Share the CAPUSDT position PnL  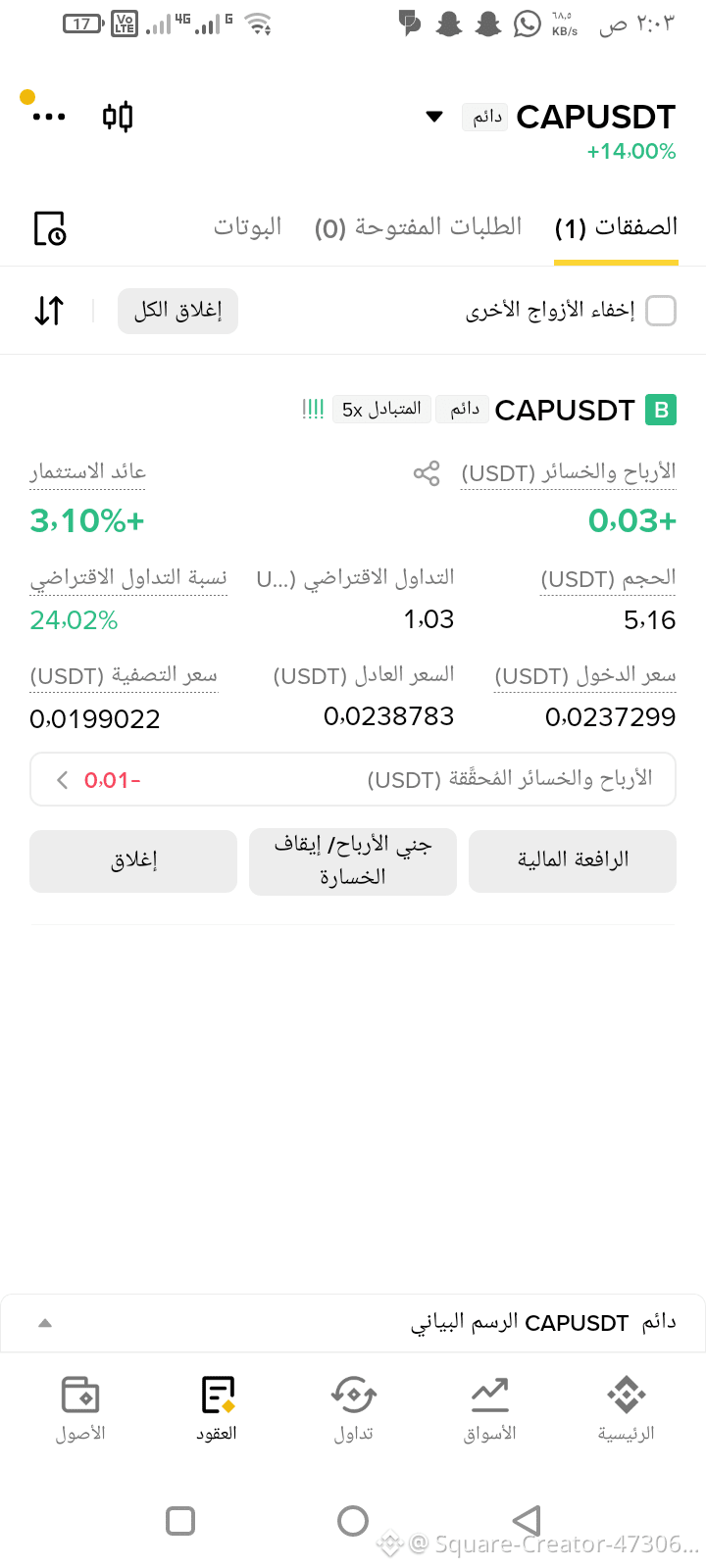point(427,474)
